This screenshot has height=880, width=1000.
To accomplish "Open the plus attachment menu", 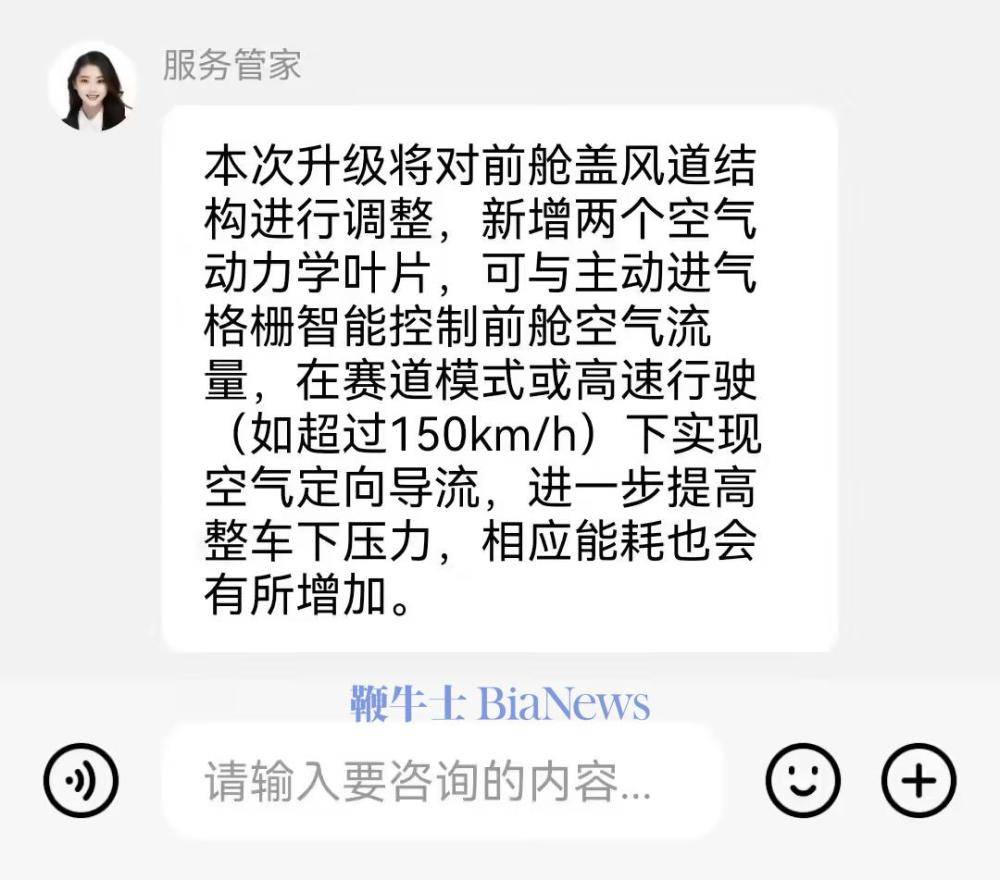I will [x=918, y=780].
